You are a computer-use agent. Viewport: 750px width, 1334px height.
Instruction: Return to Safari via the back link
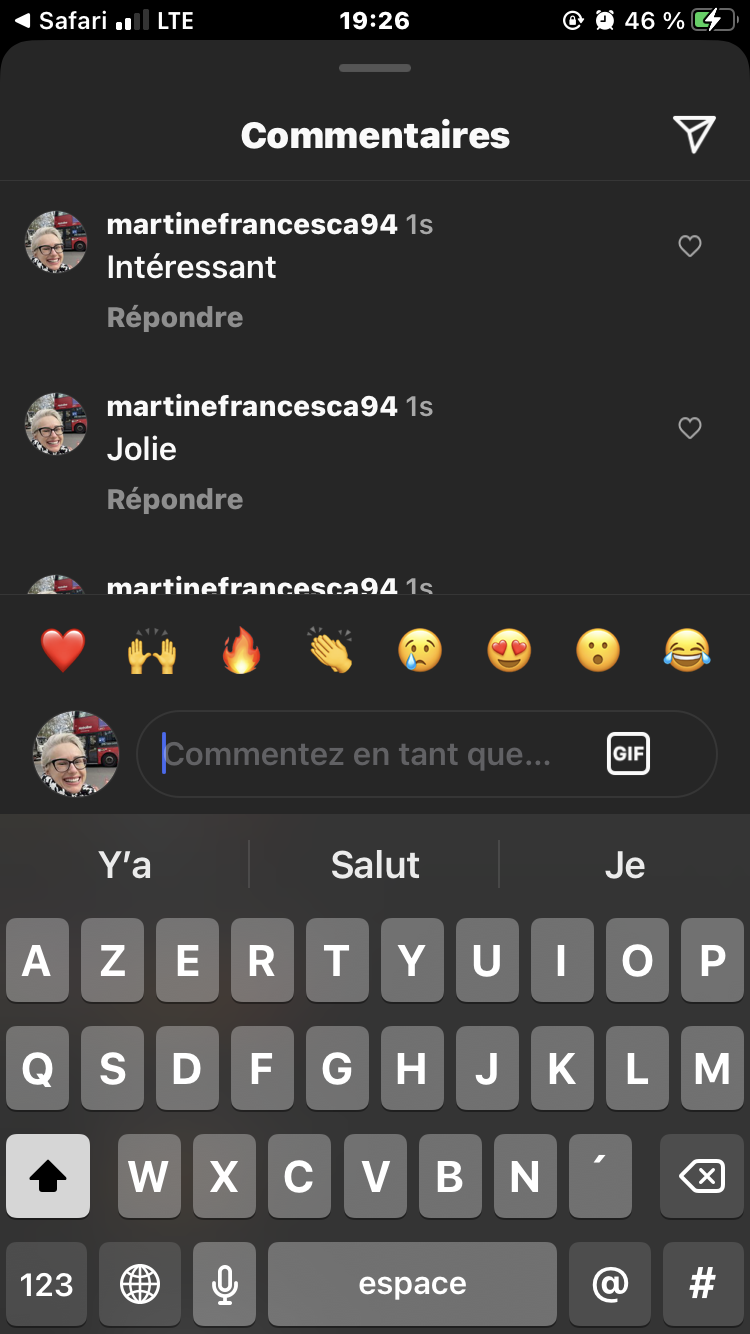coord(58,20)
